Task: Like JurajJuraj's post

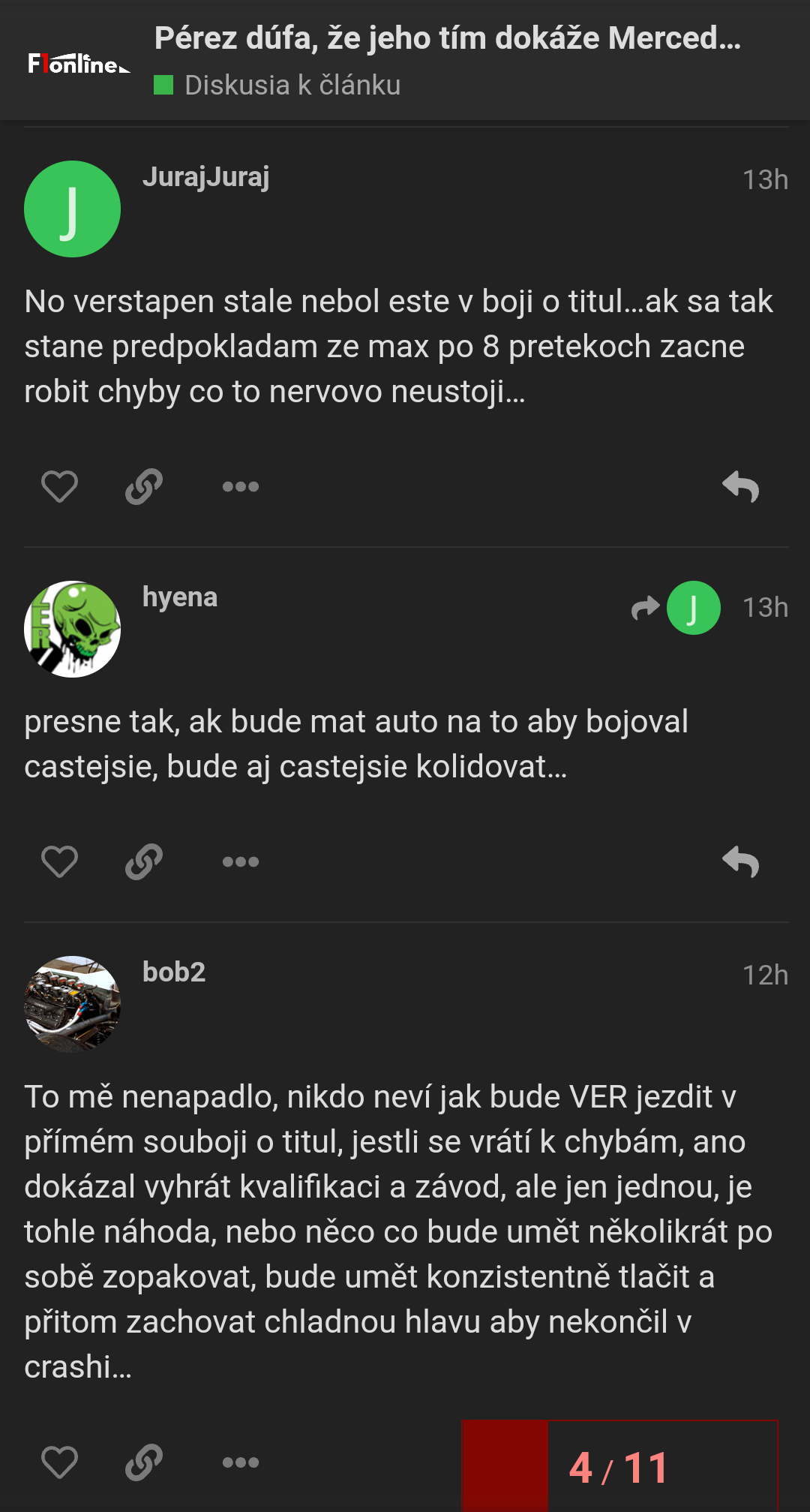Action: tap(59, 486)
